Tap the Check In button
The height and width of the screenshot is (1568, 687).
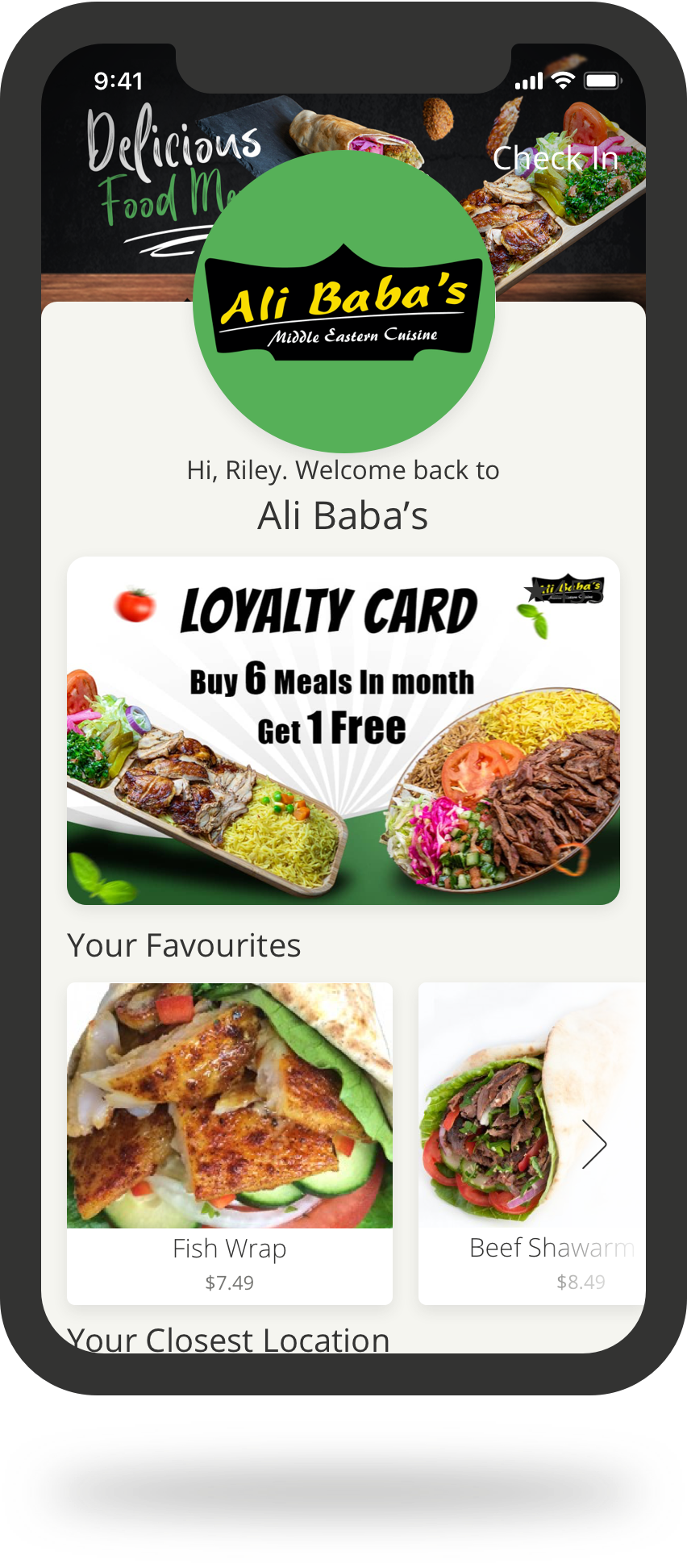[x=555, y=158]
